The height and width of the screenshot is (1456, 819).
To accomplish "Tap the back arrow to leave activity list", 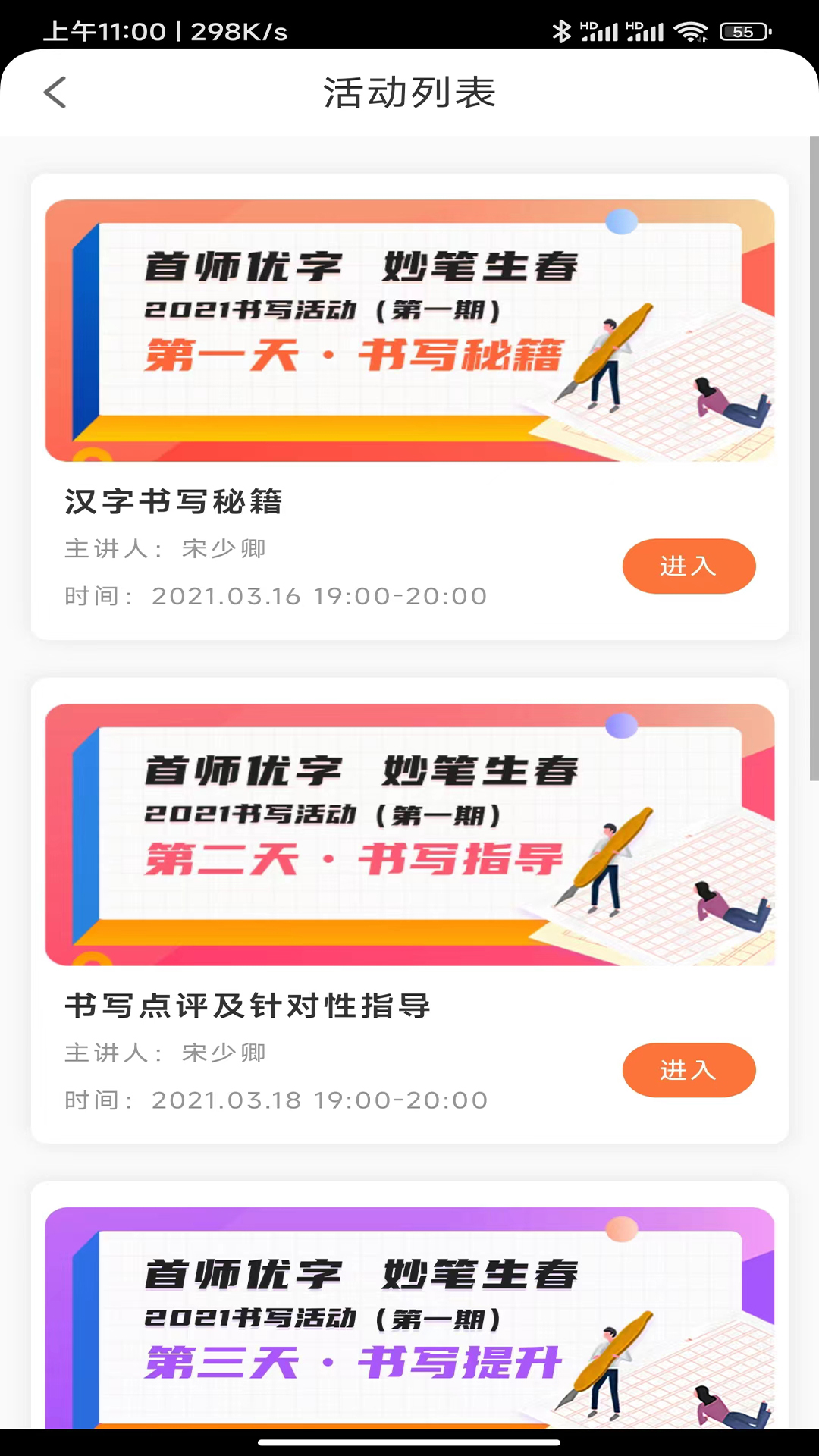I will [55, 92].
